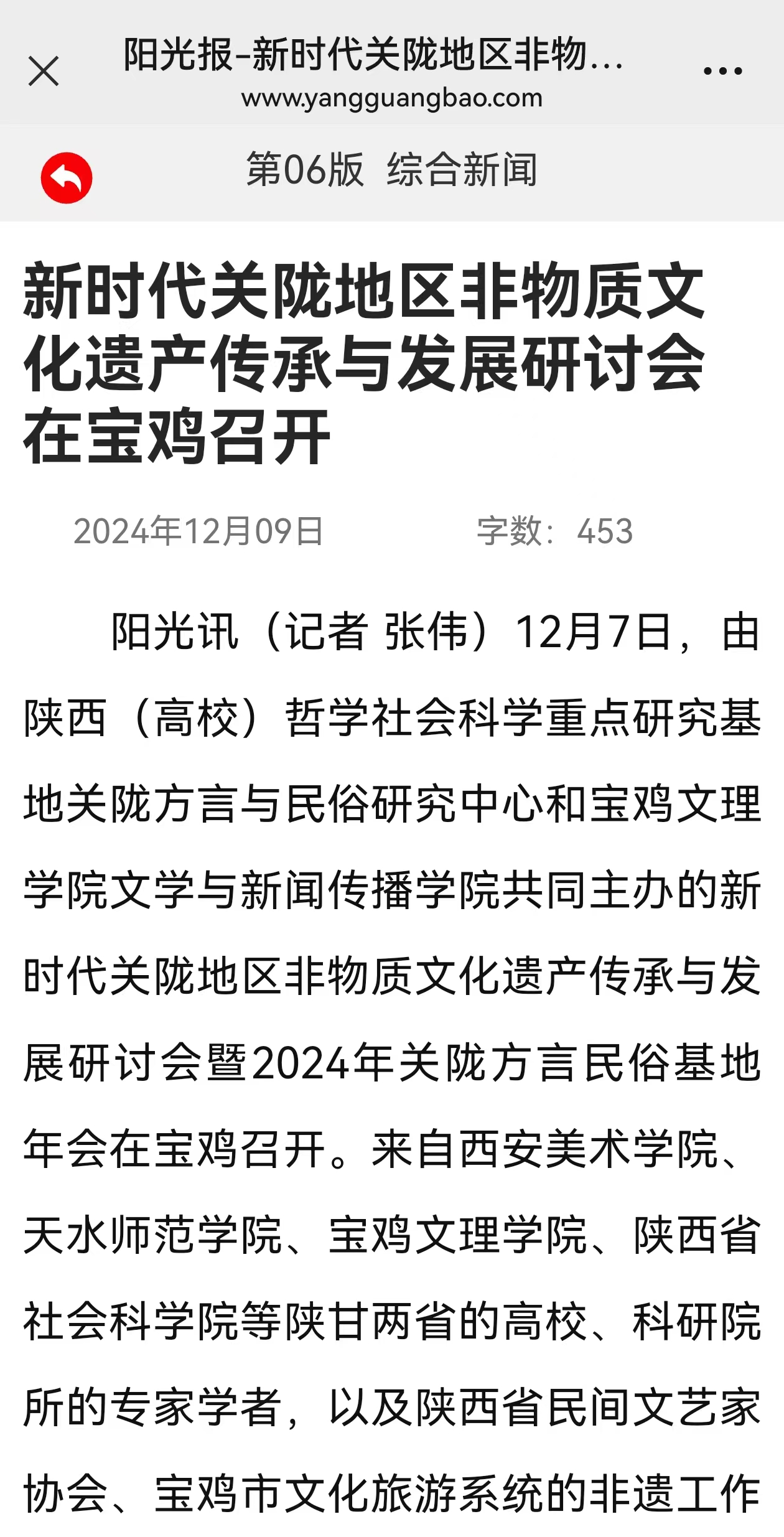Close the web page with the X
This screenshot has width=784, height=1537.
44,71
